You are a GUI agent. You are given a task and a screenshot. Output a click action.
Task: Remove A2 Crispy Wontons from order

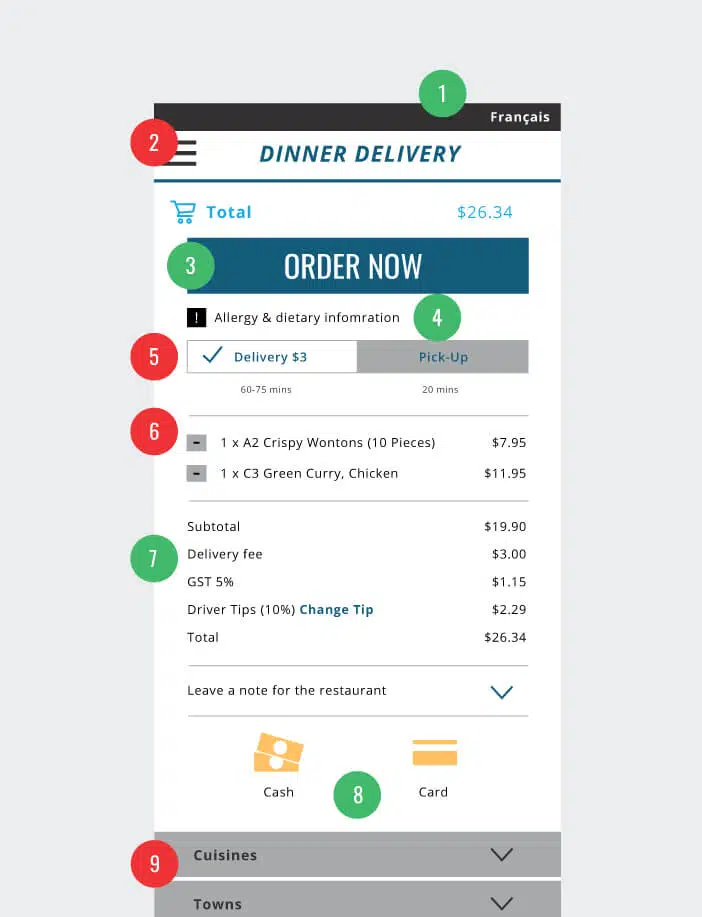(197, 443)
